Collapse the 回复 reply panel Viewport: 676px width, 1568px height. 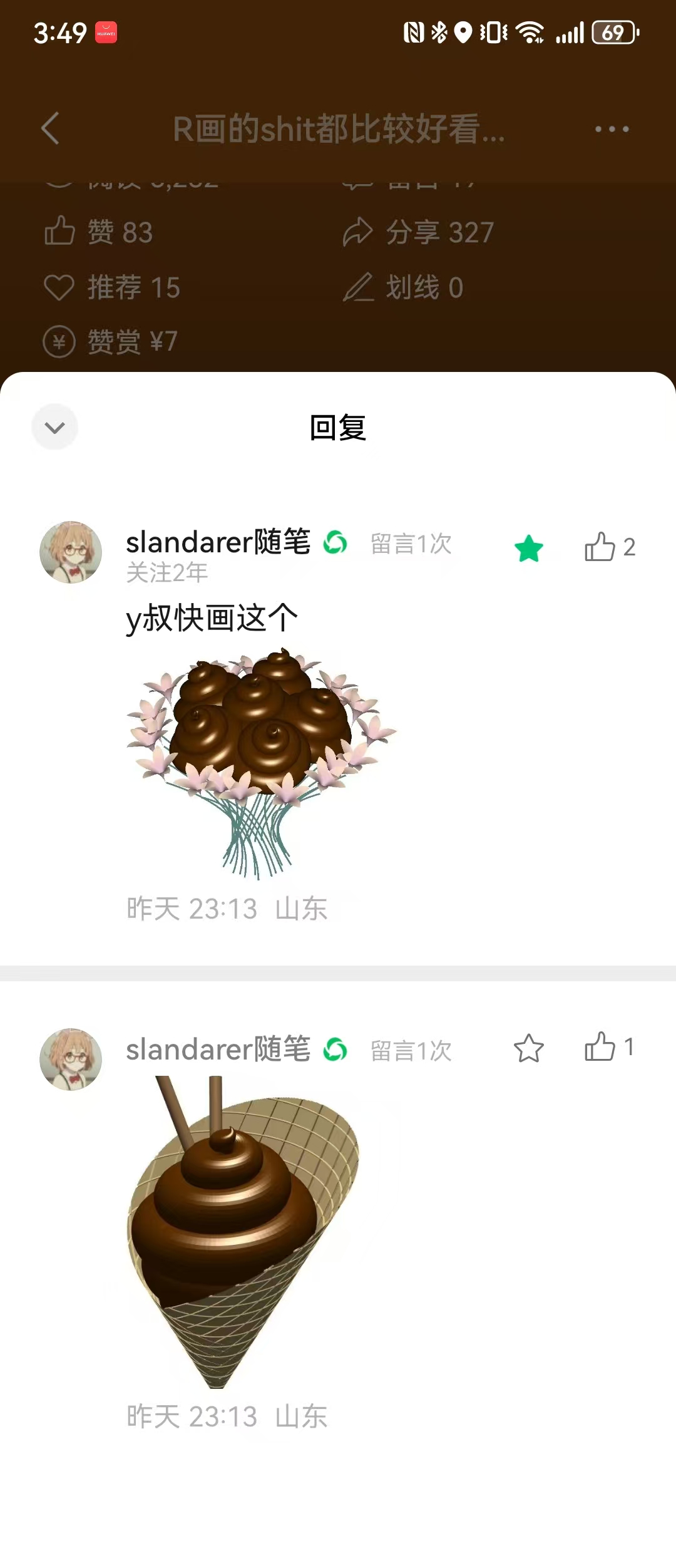coord(55,427)
